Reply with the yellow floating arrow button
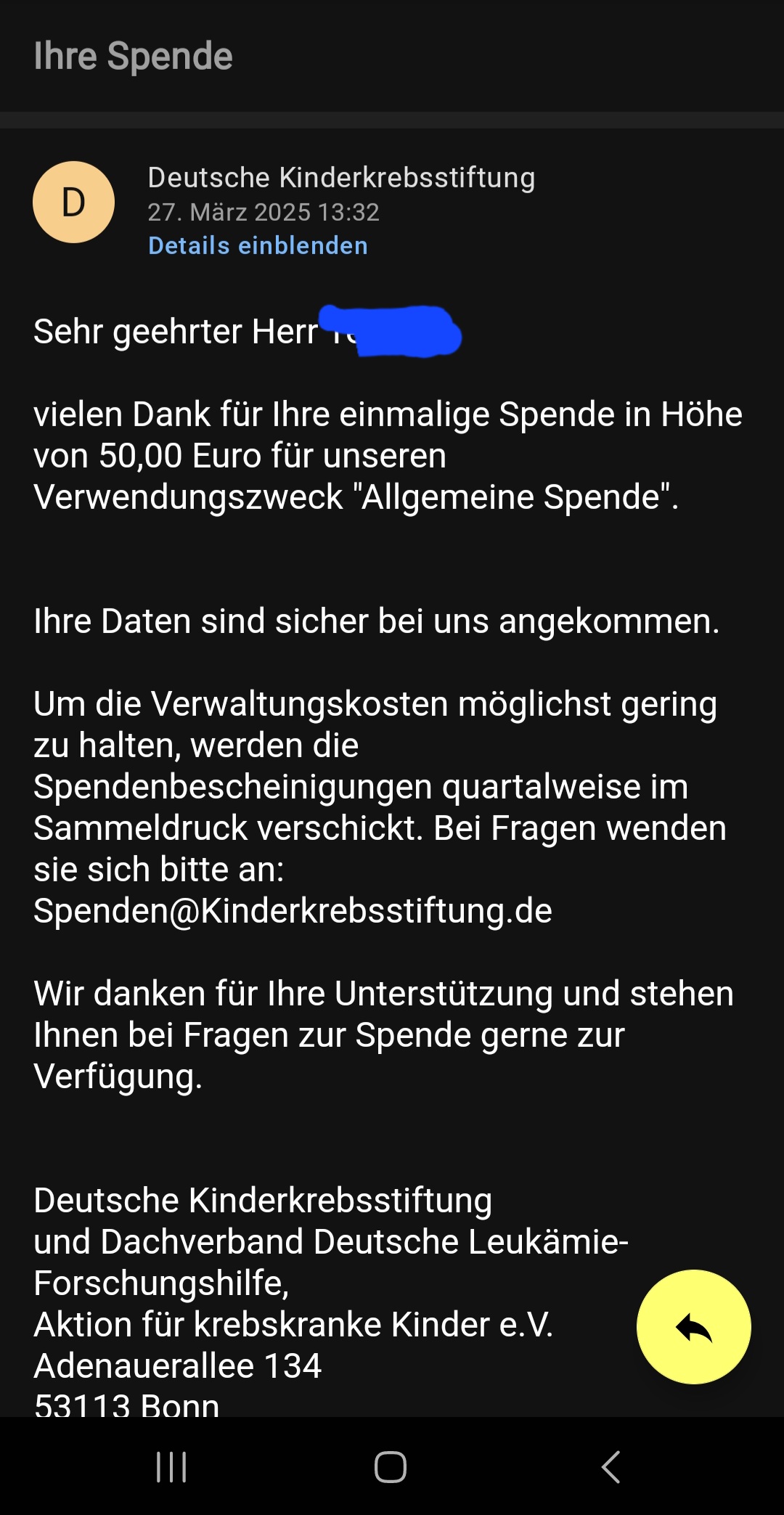The width and height of the screenshot is (784, 1515). [x=693, y=1326]
